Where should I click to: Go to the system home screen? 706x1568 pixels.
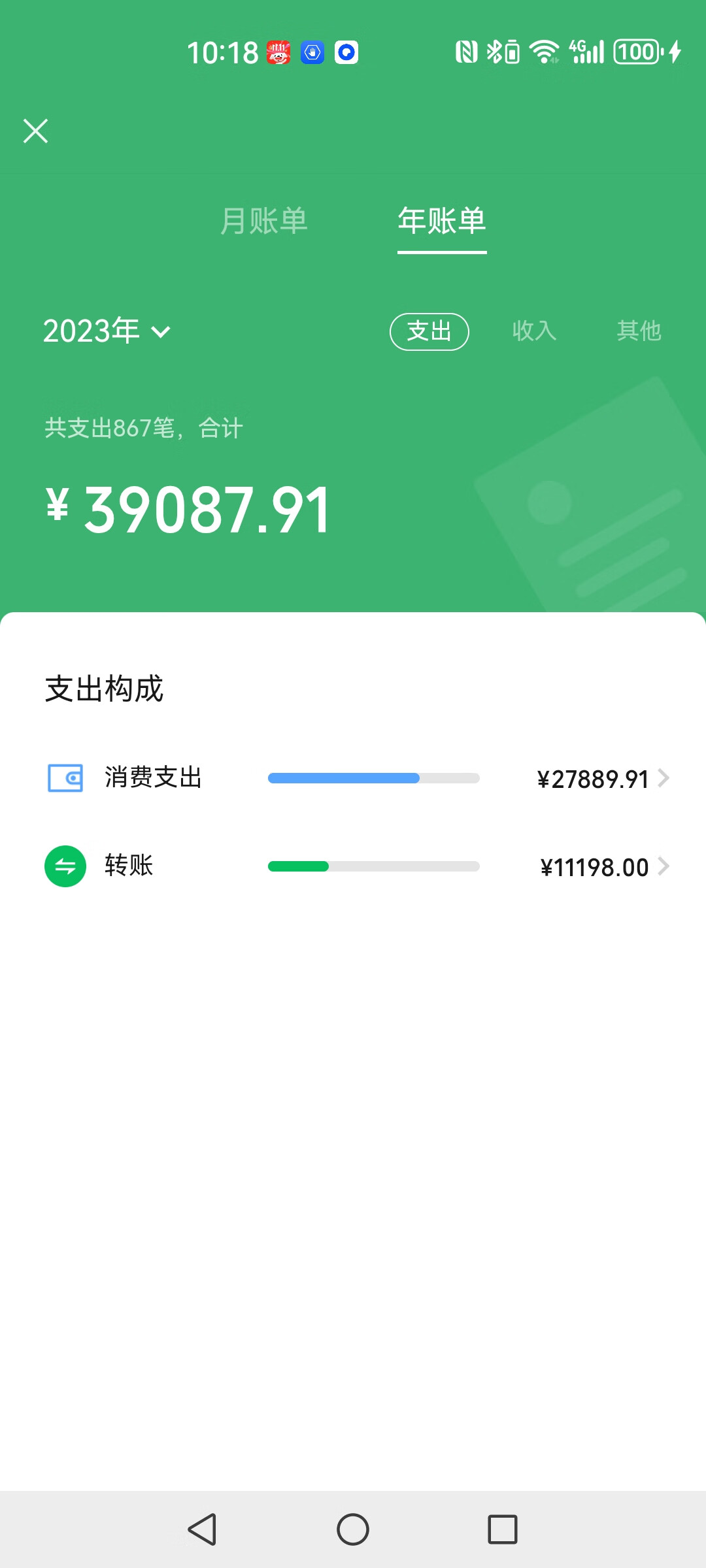[353, 1529]
